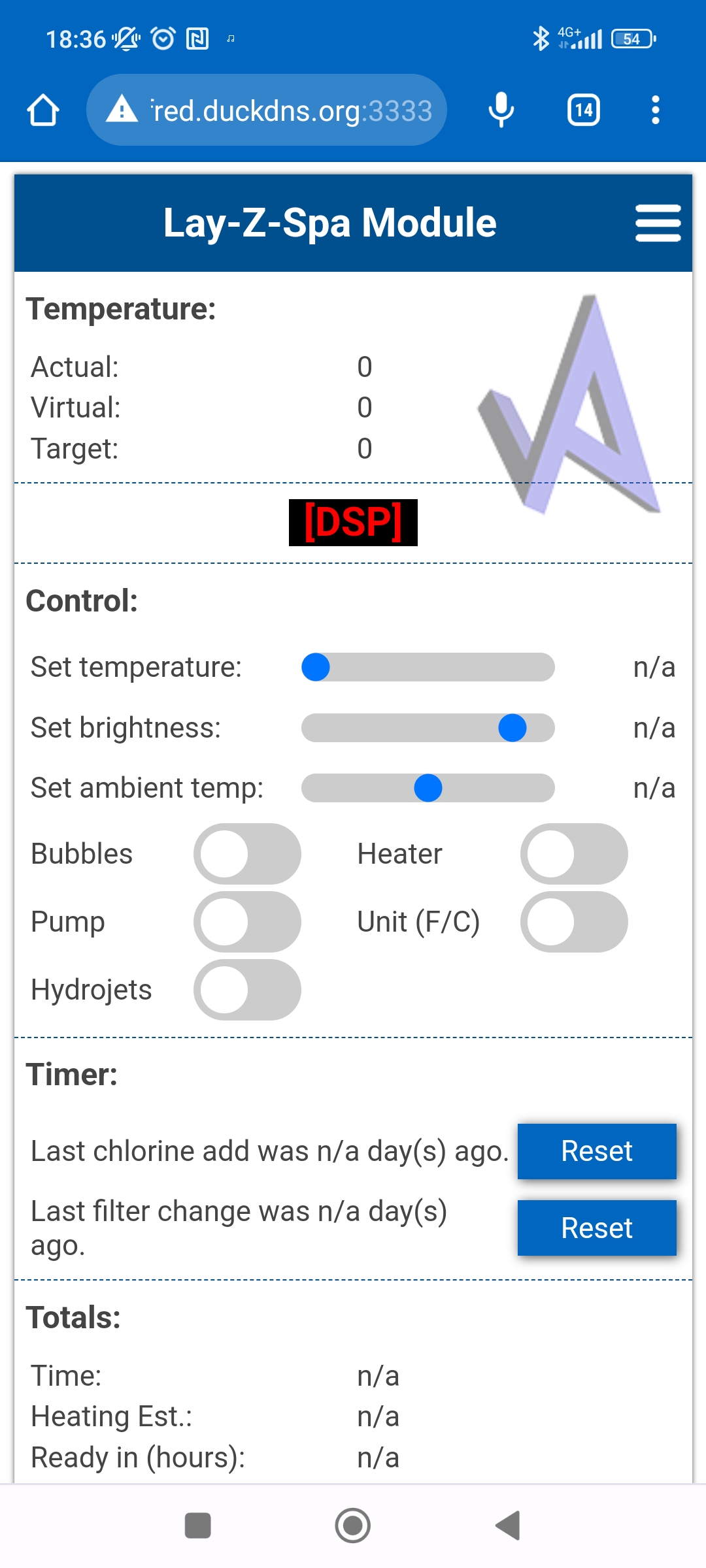The height and width of the screenshot is (1568, 706).
Task: Tap the Set ambient temp slider
Action: point(428,788)
